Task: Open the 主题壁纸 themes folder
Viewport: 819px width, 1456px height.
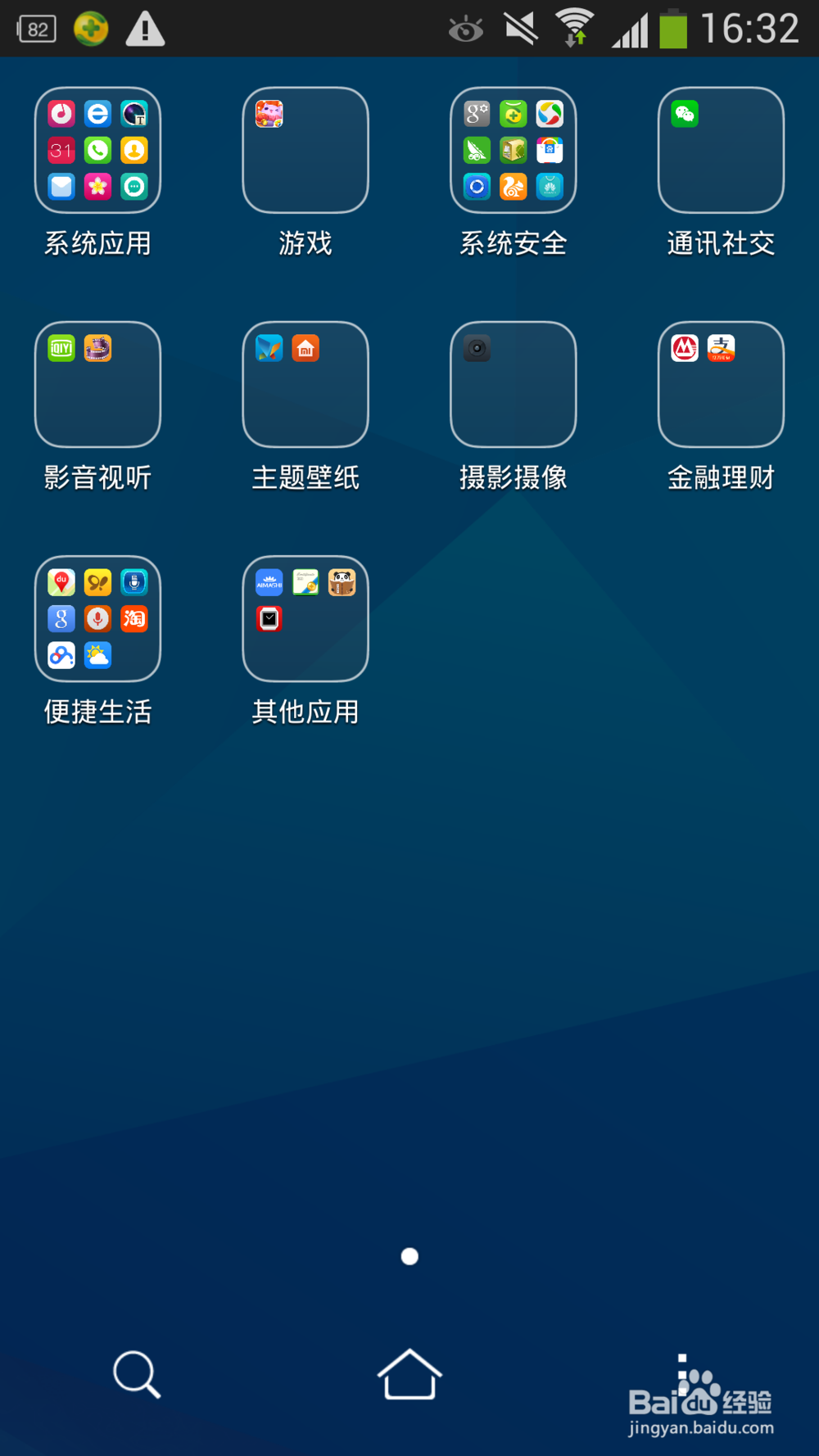Action: tap(305, 384)
